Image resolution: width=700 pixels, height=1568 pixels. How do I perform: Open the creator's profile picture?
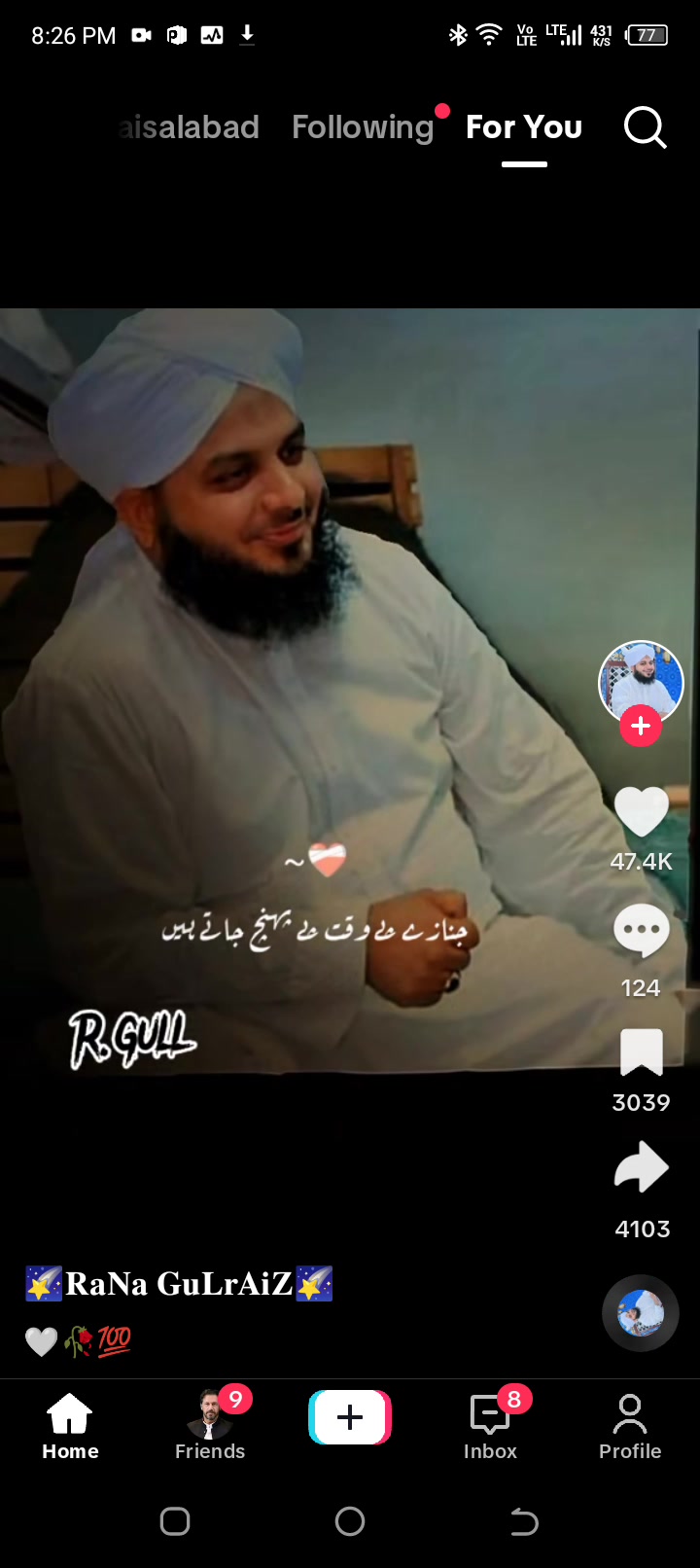[641, 683]
